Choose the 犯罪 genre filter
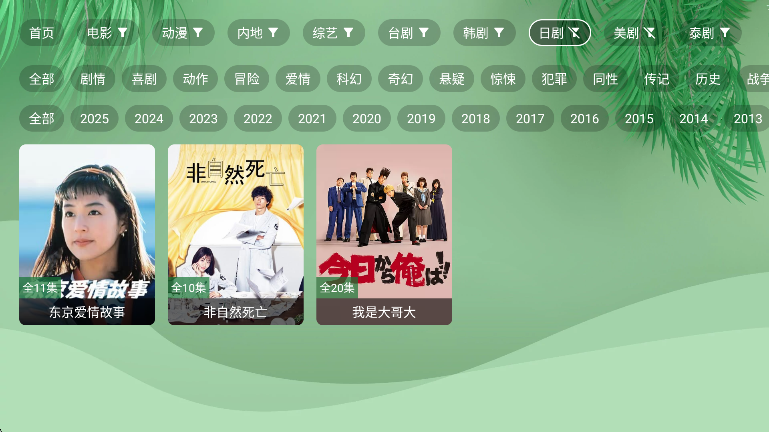 [554, 79]
